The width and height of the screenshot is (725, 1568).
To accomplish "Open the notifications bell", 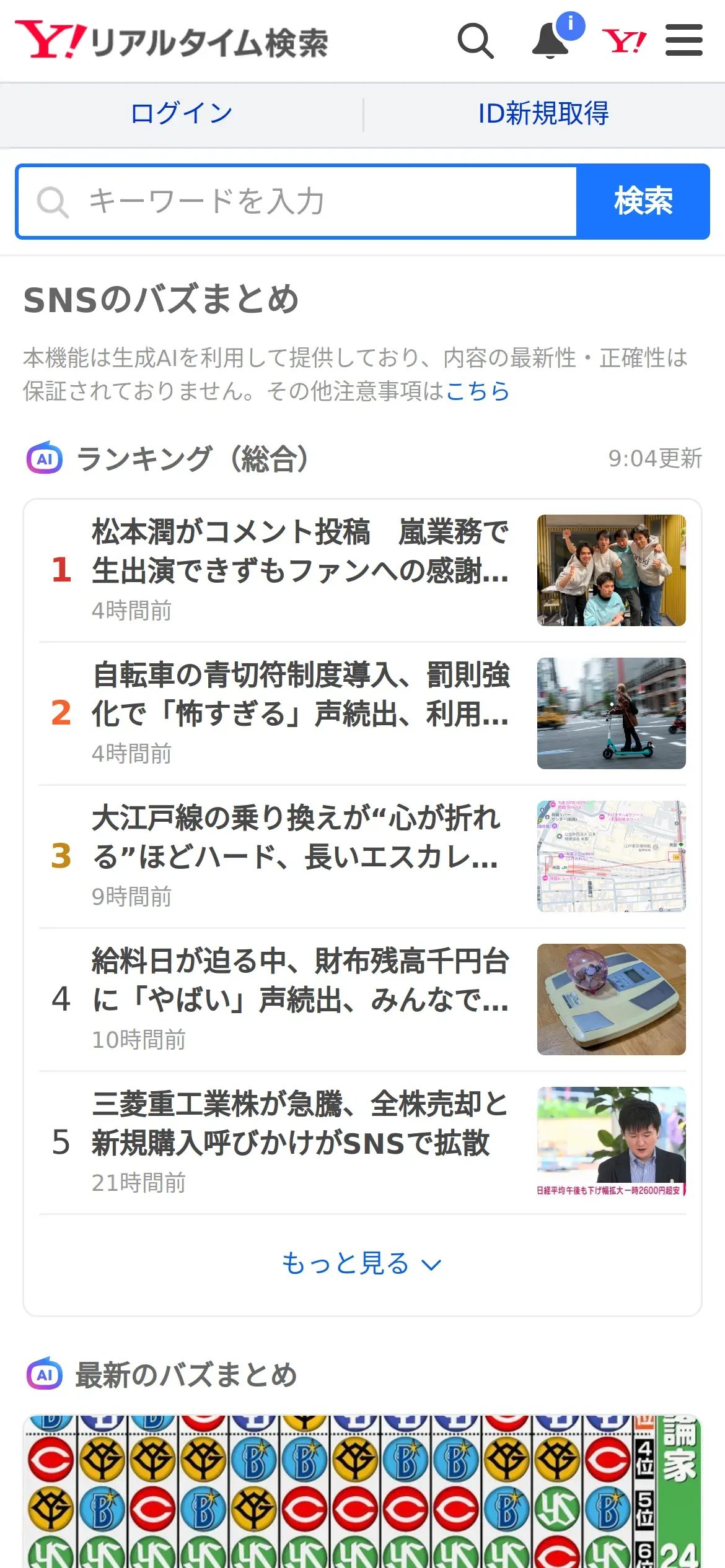I will coord(551,41).
